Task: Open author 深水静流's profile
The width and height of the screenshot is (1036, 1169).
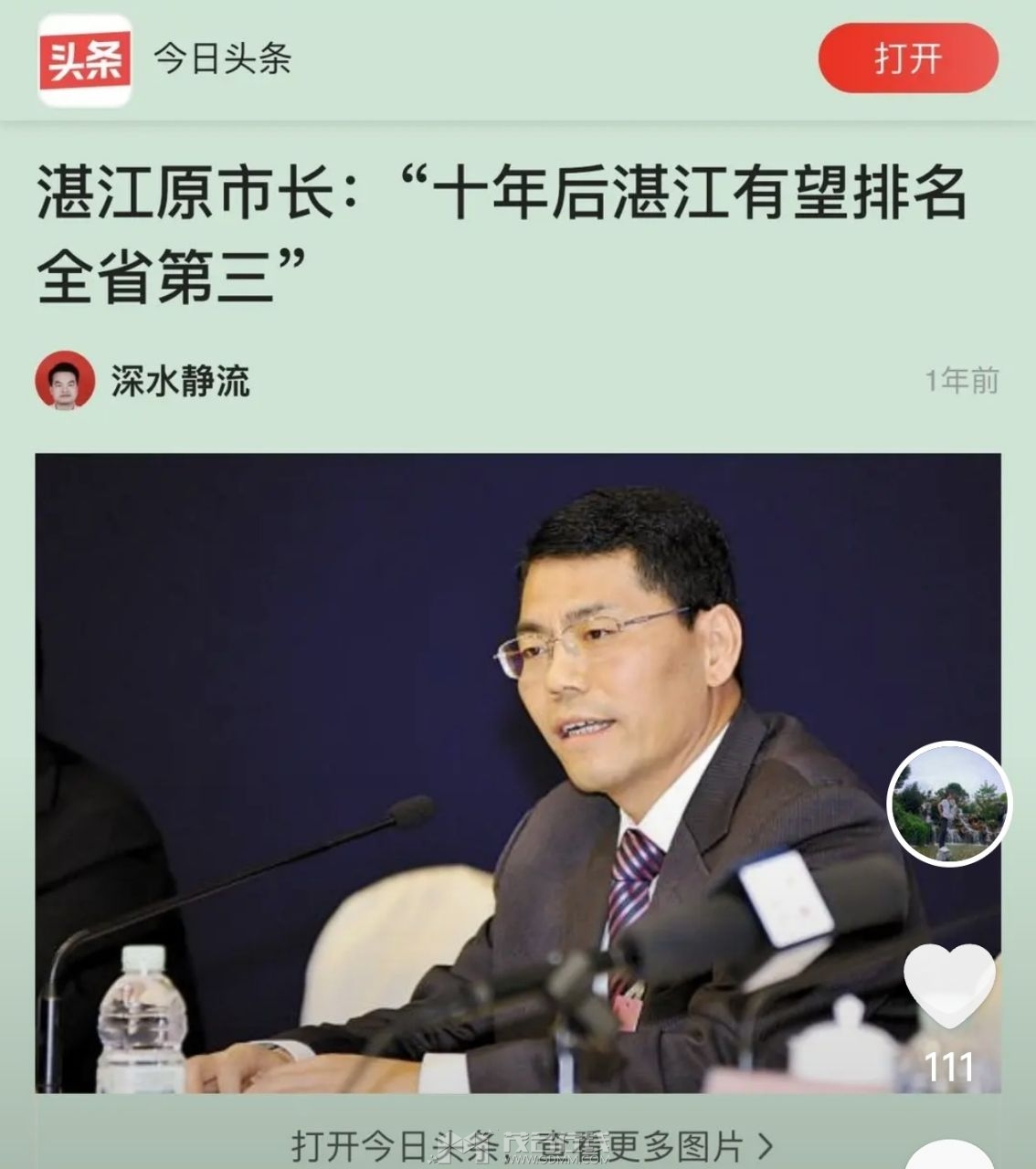Action: pos(179,380)
